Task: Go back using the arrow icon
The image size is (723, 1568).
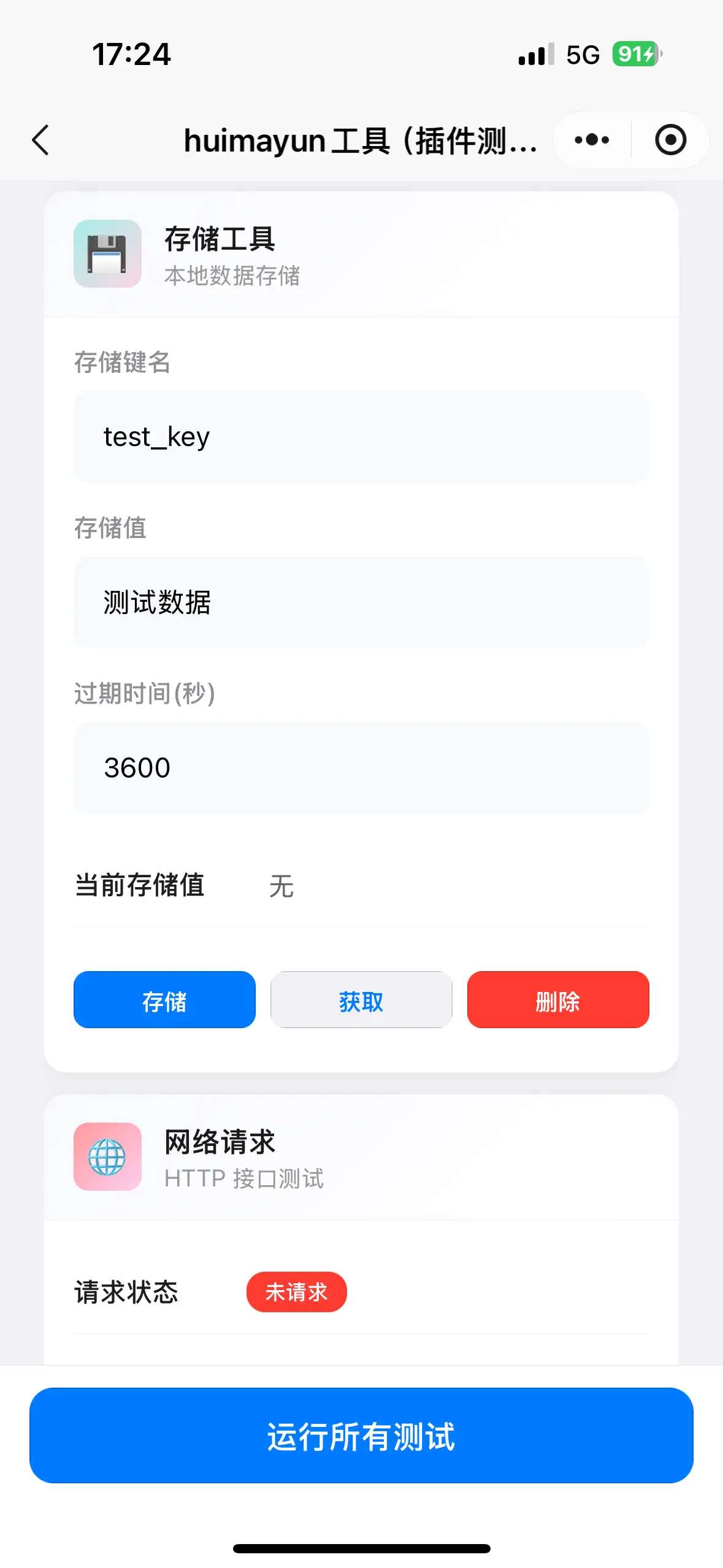Action: tap(40, 140)
